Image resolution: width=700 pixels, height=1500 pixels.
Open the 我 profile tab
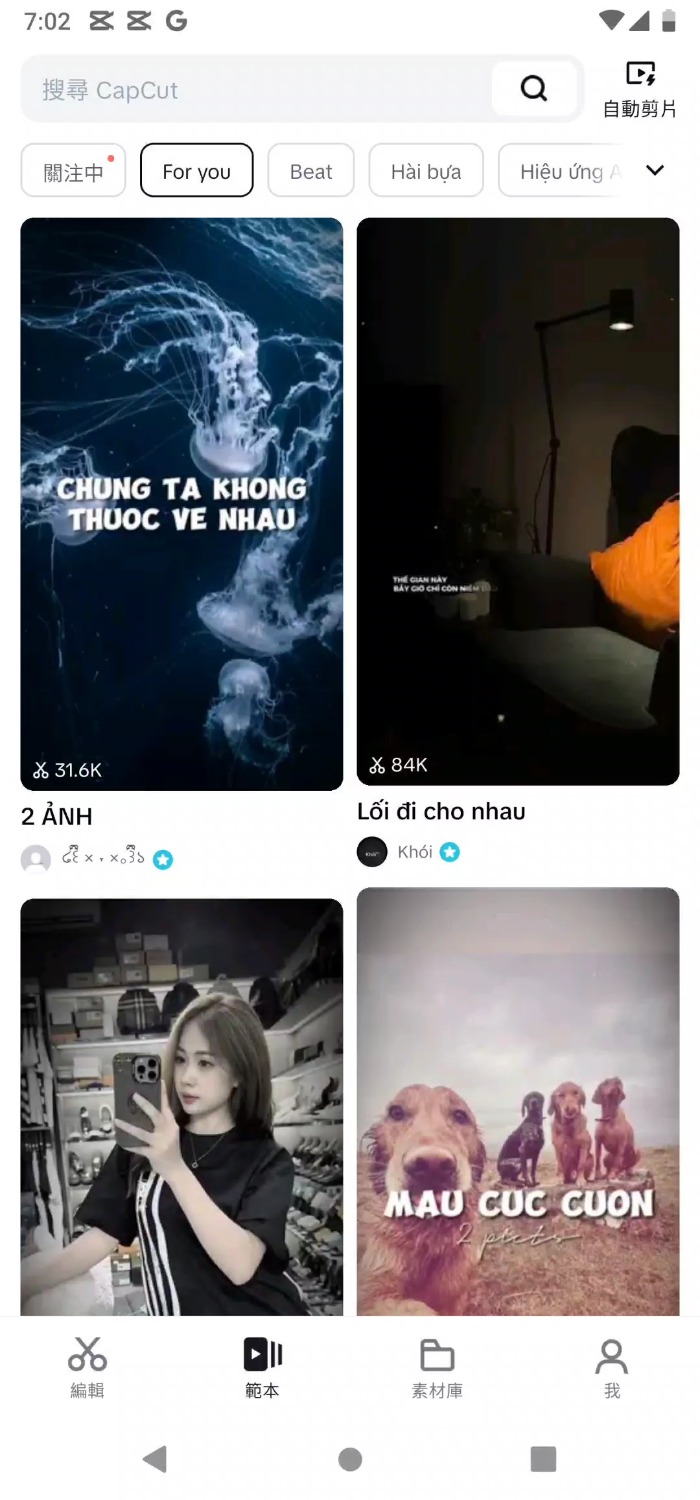pos(611,1367)
